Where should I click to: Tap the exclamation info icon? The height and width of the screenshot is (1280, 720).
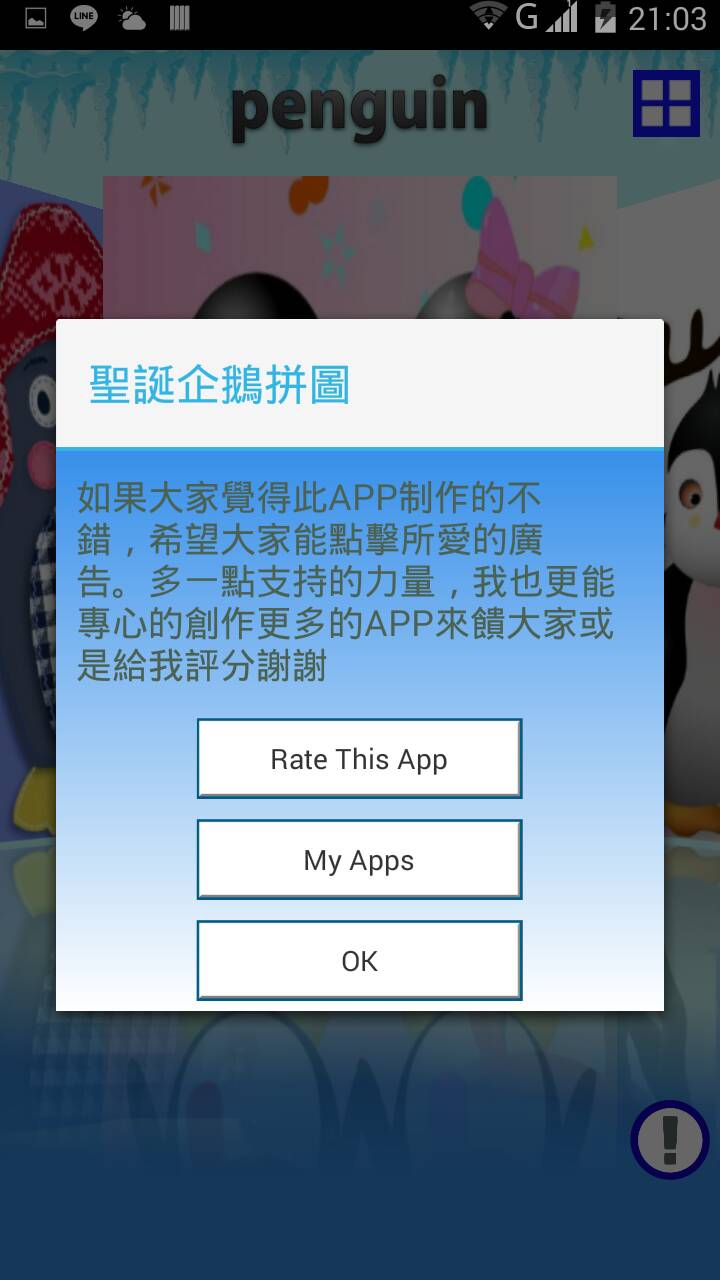pyautogui.click(x=670, y=1139)
